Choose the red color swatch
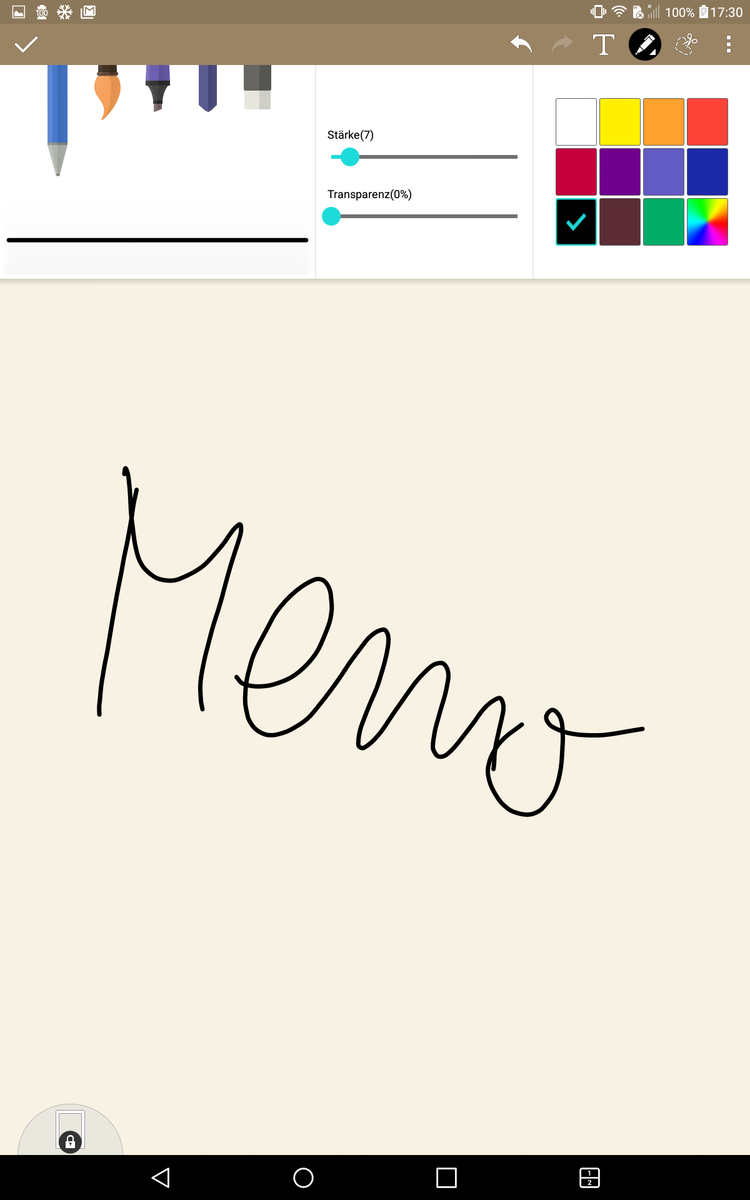This screenshot has height=1200, width=750. point(707,122)
